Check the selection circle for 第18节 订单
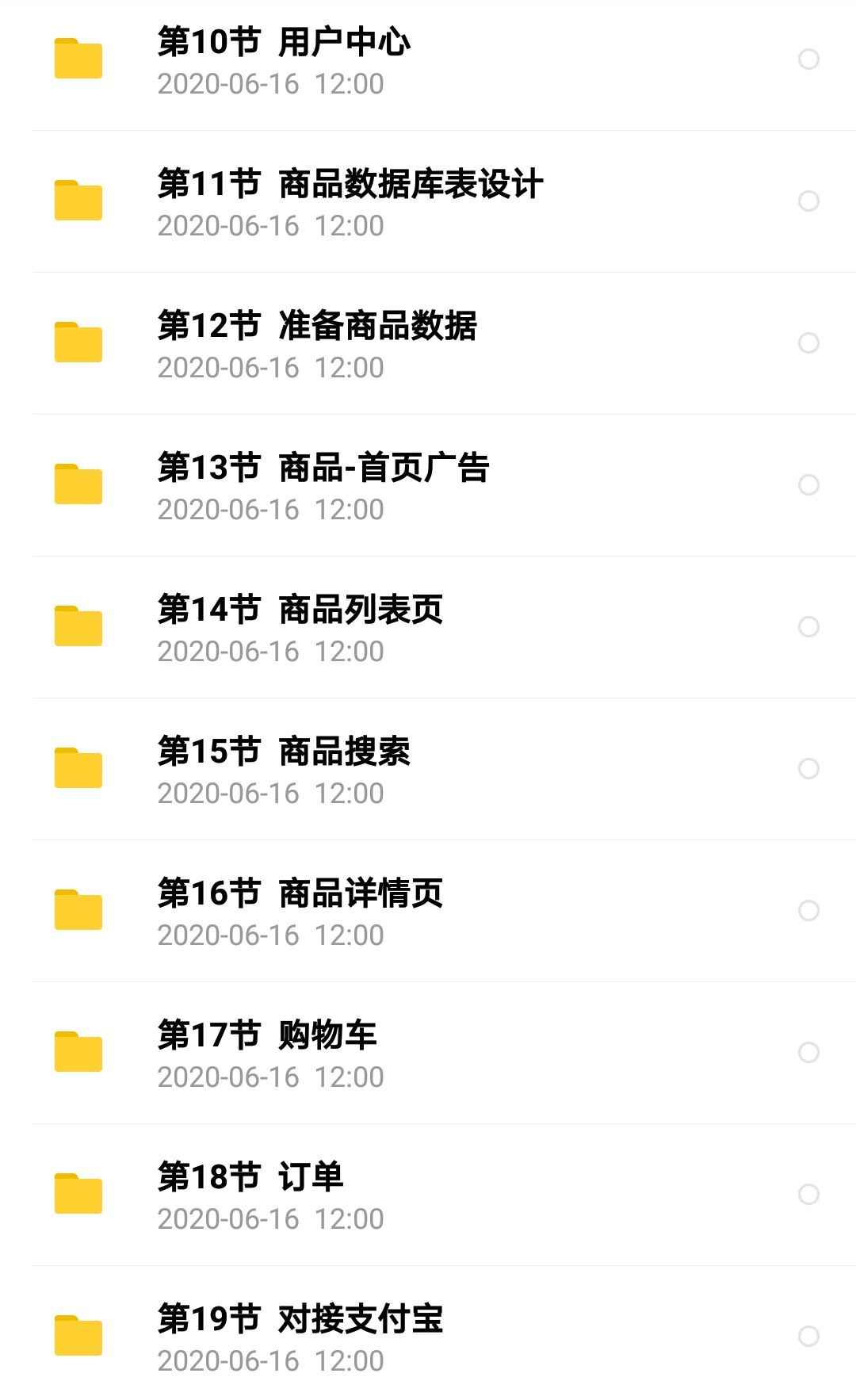This screenshot has width=856, height=1400. [808, 1195]
